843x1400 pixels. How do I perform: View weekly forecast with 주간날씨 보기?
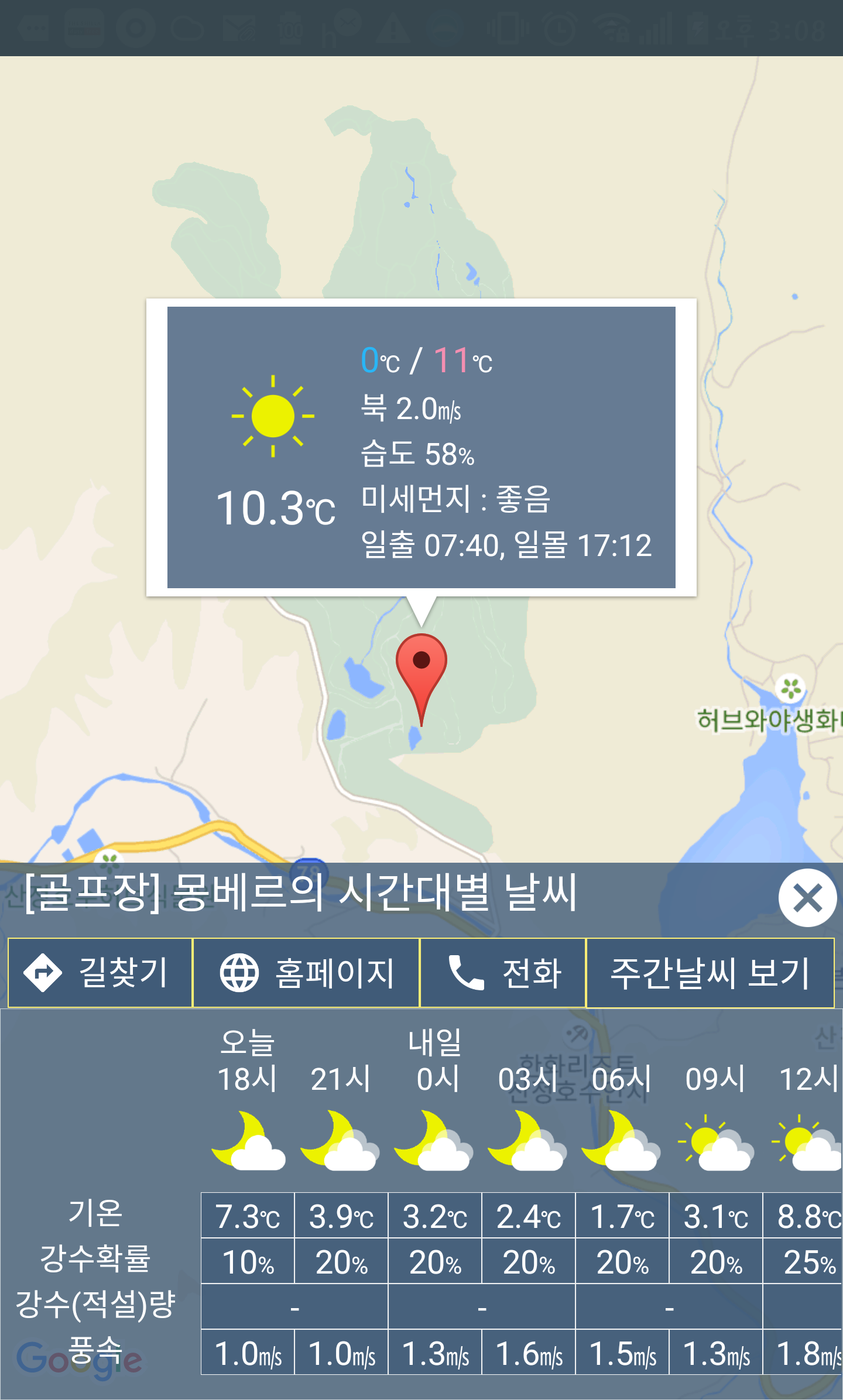coord(710,973)
